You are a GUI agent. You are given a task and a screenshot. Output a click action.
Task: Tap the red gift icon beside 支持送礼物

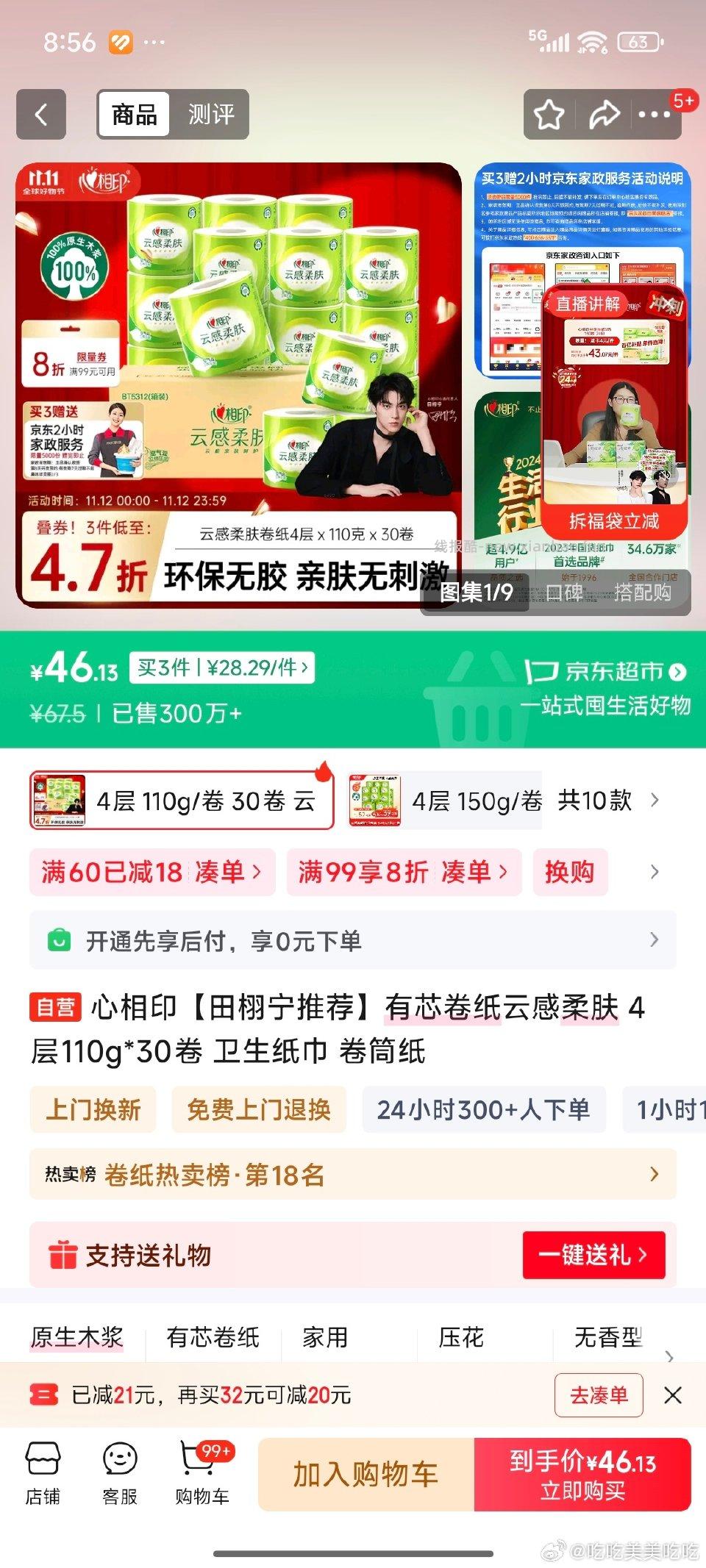pos(66,1255)
